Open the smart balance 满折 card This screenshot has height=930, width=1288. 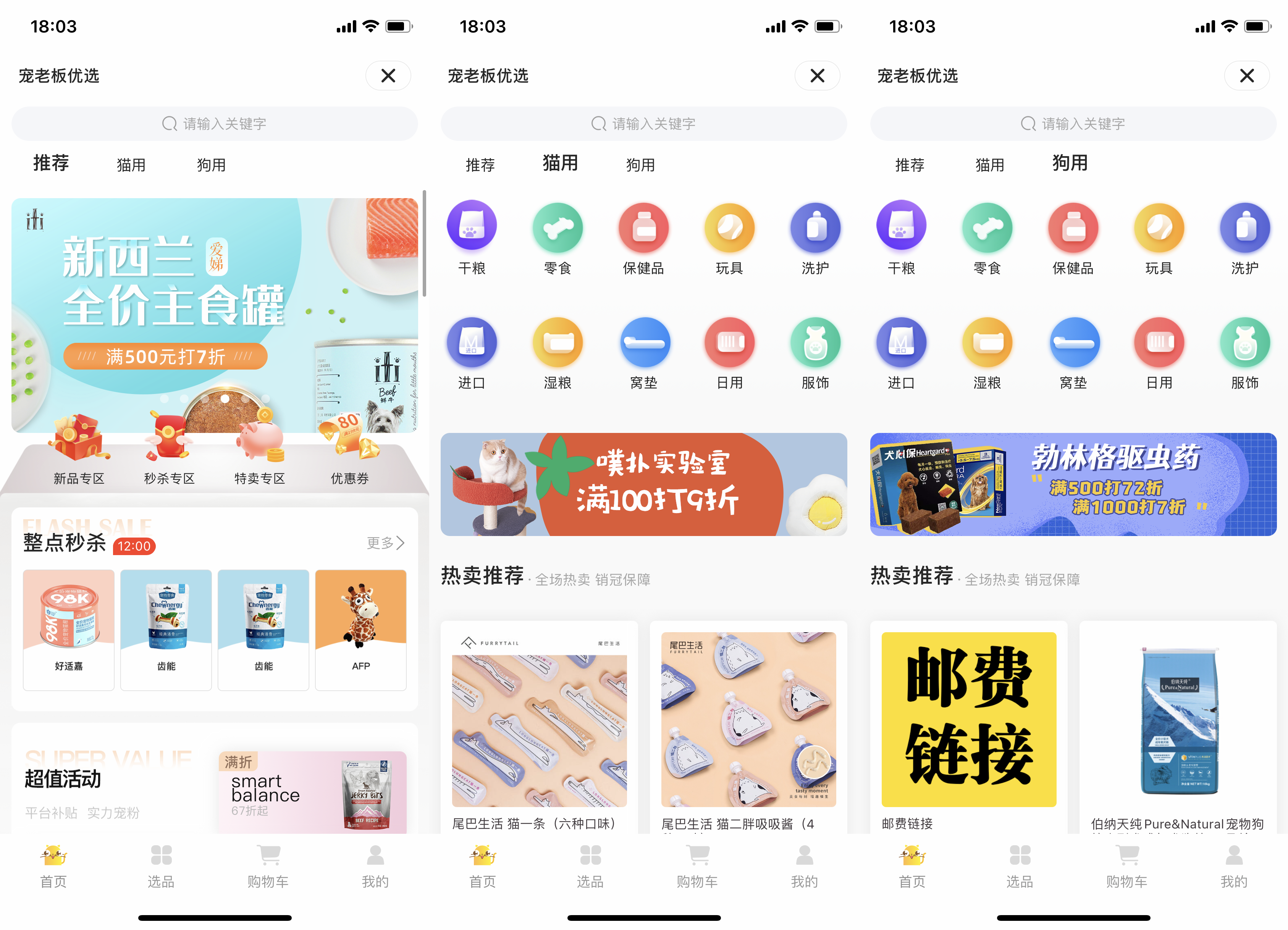tap(312, 793)
